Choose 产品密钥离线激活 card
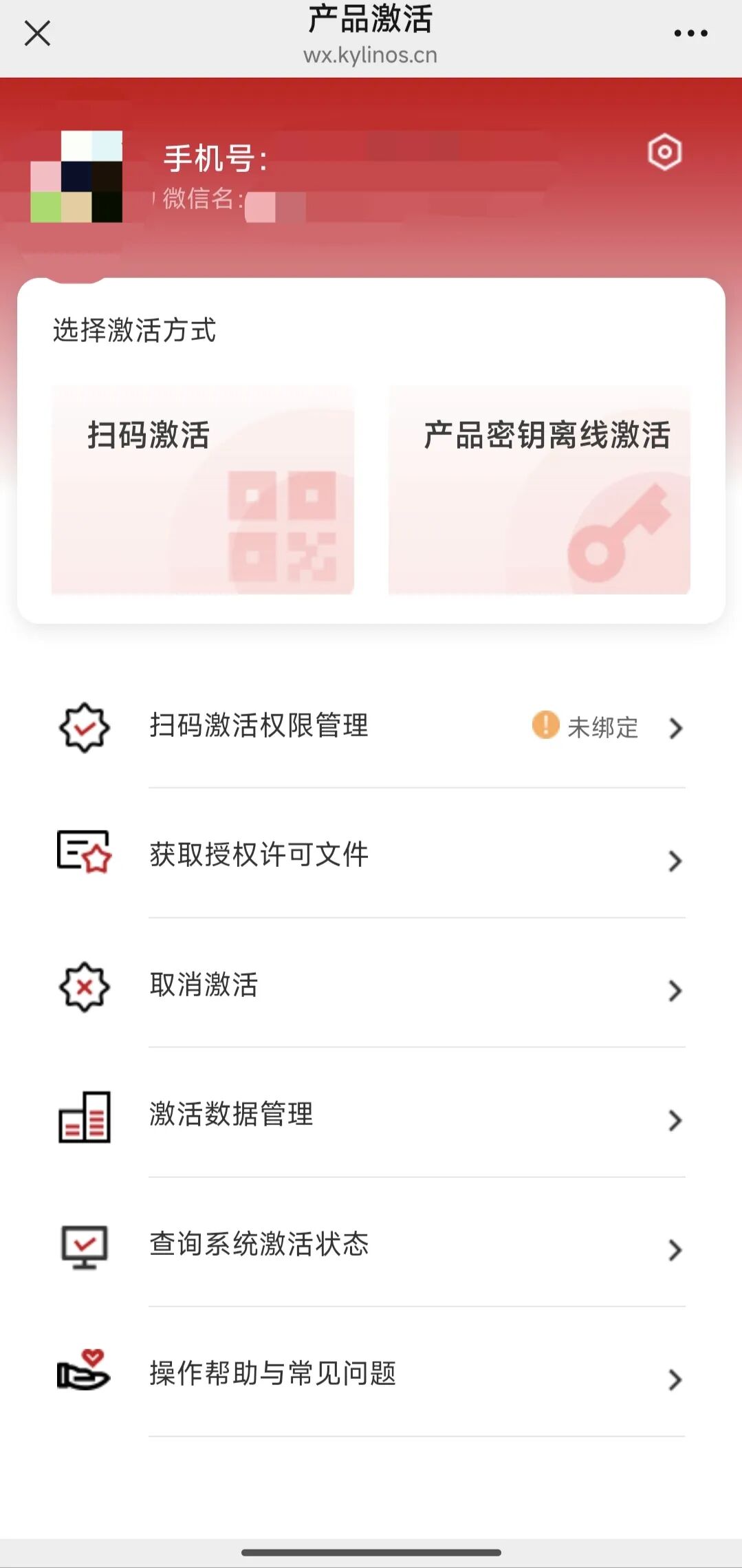Image resolution: width=742 pixels, height=1568 pixels. point(539,490)
